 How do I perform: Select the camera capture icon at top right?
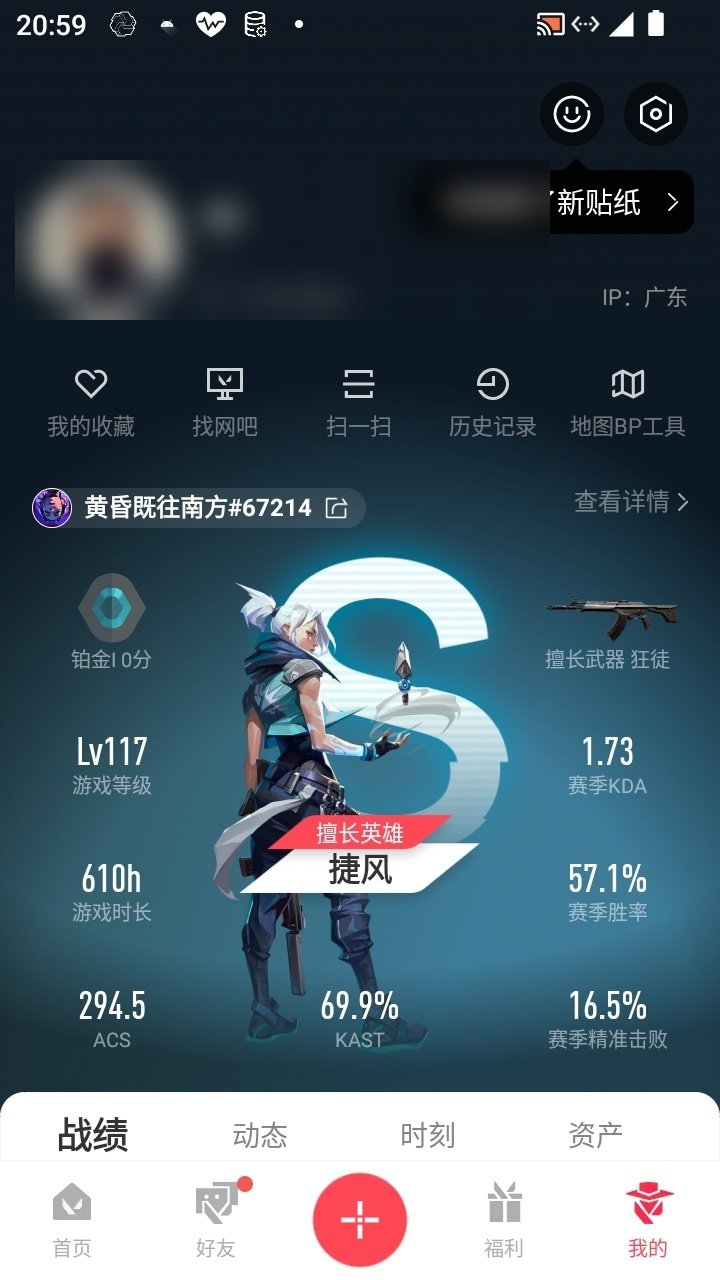[655, 114]
